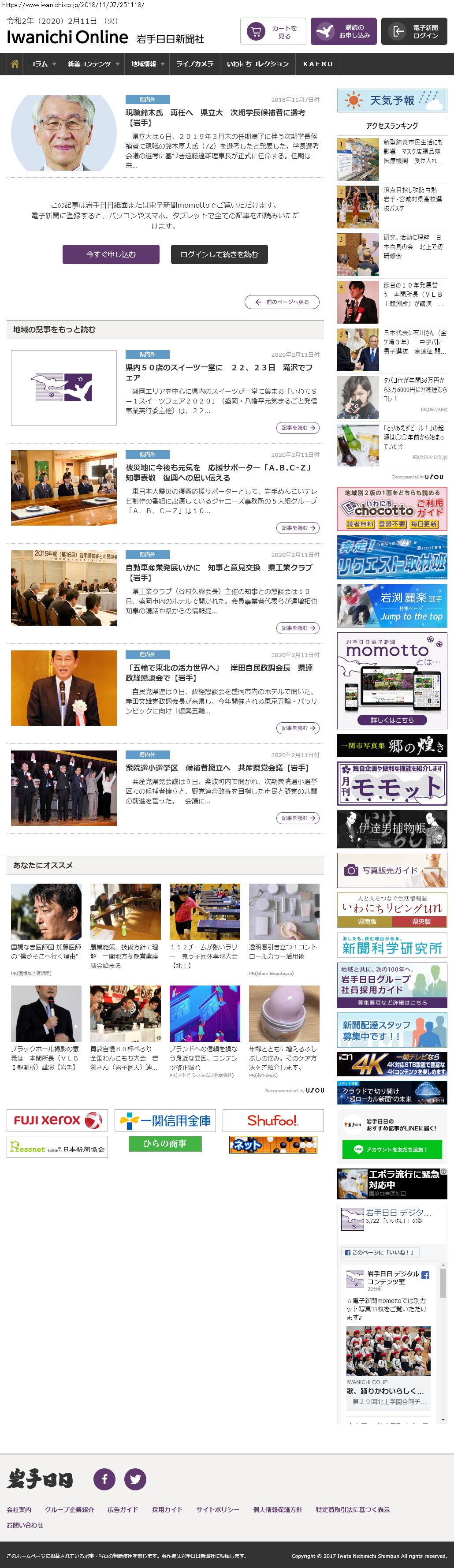
Task: Tap 購読のお申し込み subscription button
Action: [343, 32]
